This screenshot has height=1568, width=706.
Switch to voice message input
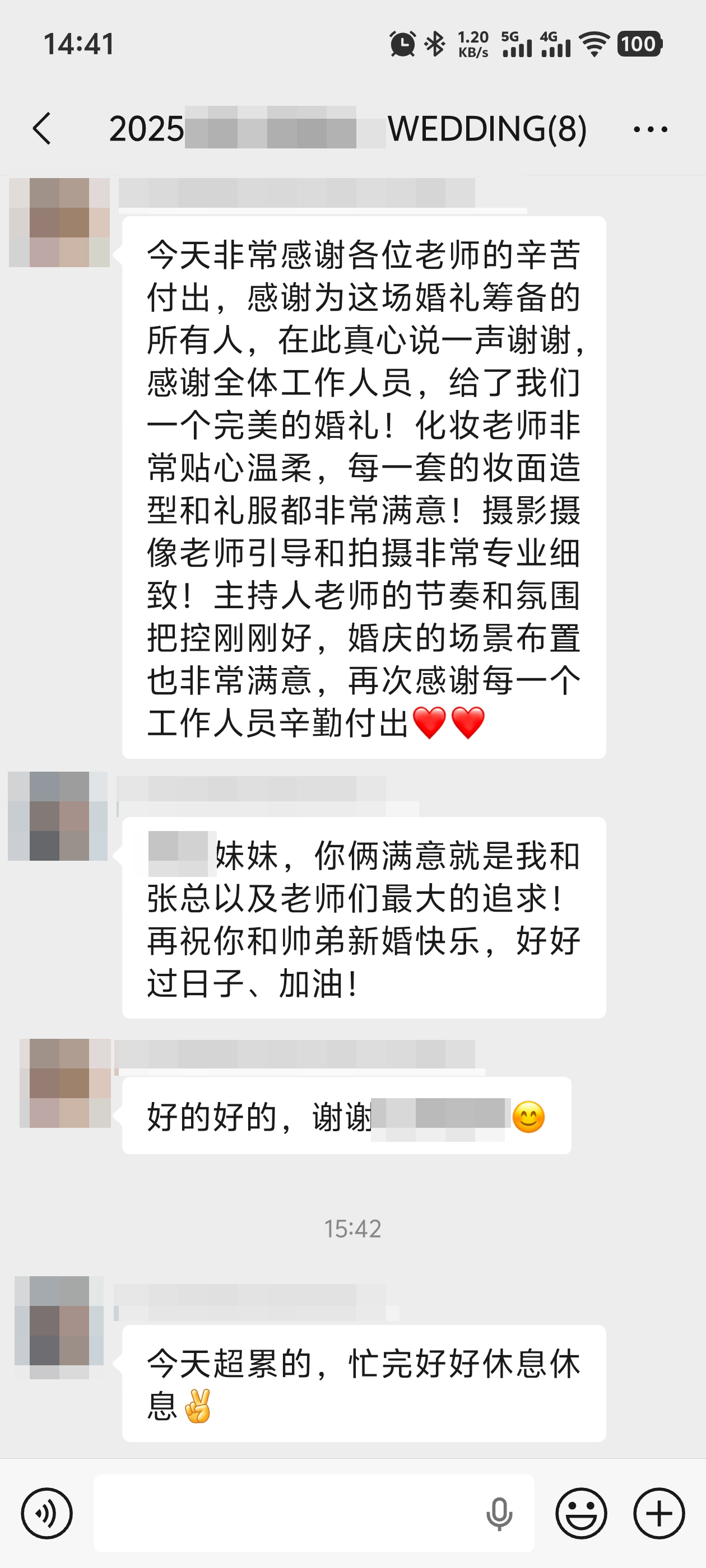[47, 1513]
